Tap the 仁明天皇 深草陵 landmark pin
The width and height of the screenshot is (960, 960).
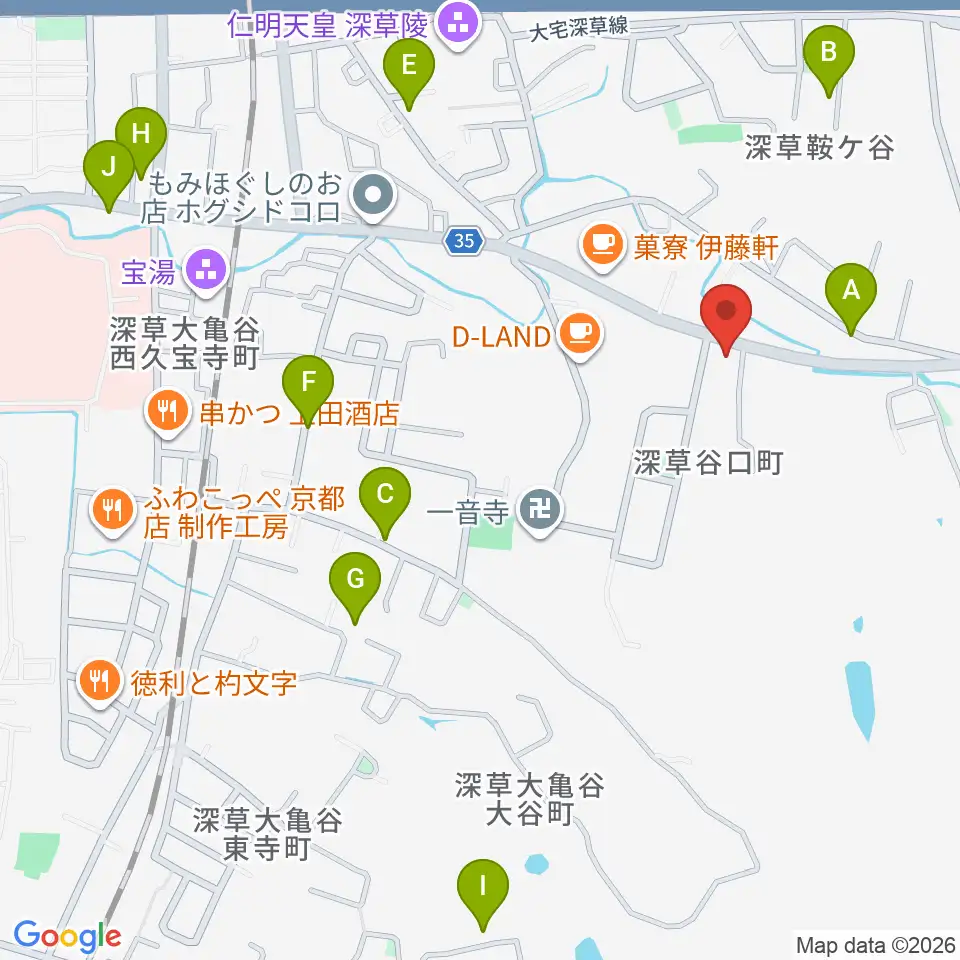459,24
